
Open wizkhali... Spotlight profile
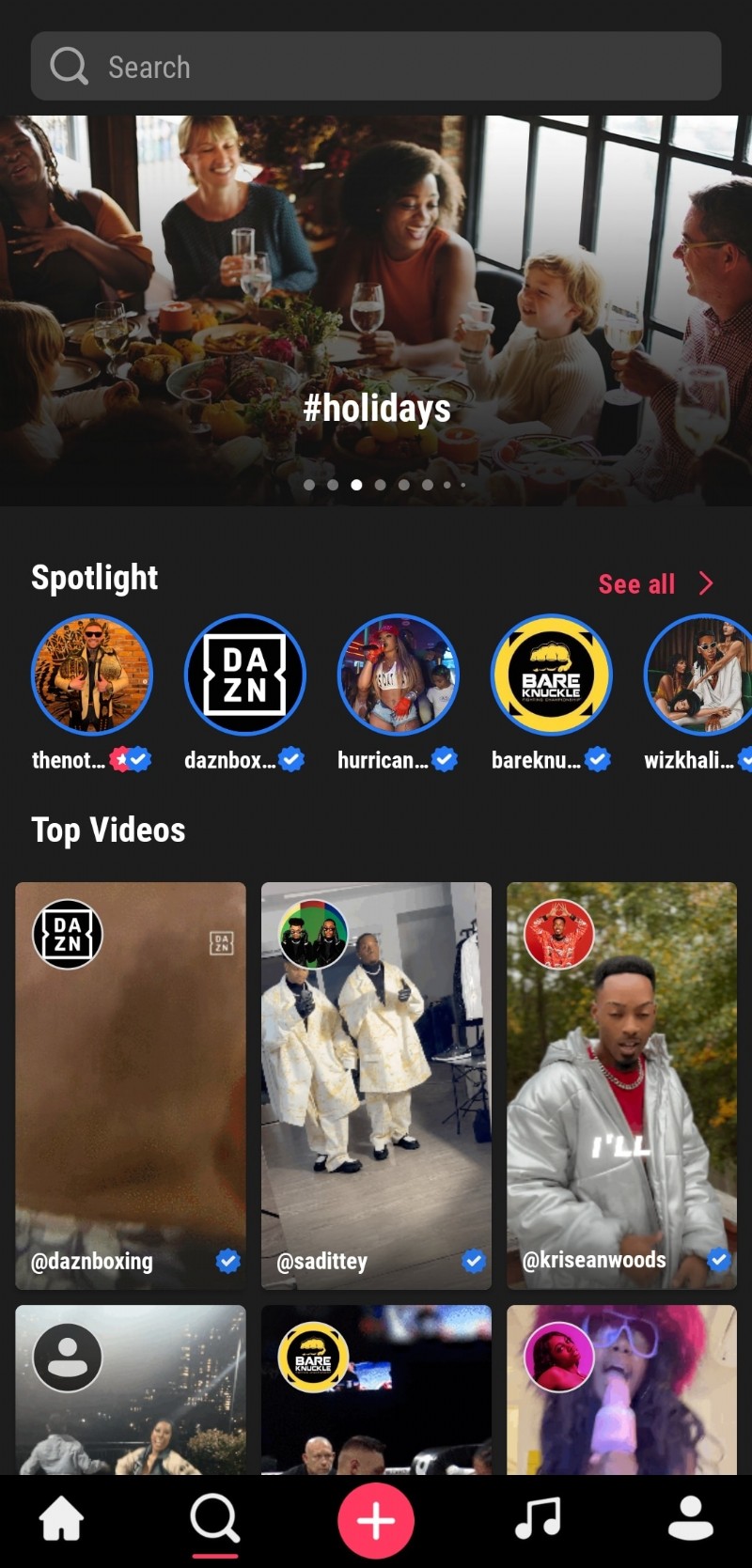(700, 675)
